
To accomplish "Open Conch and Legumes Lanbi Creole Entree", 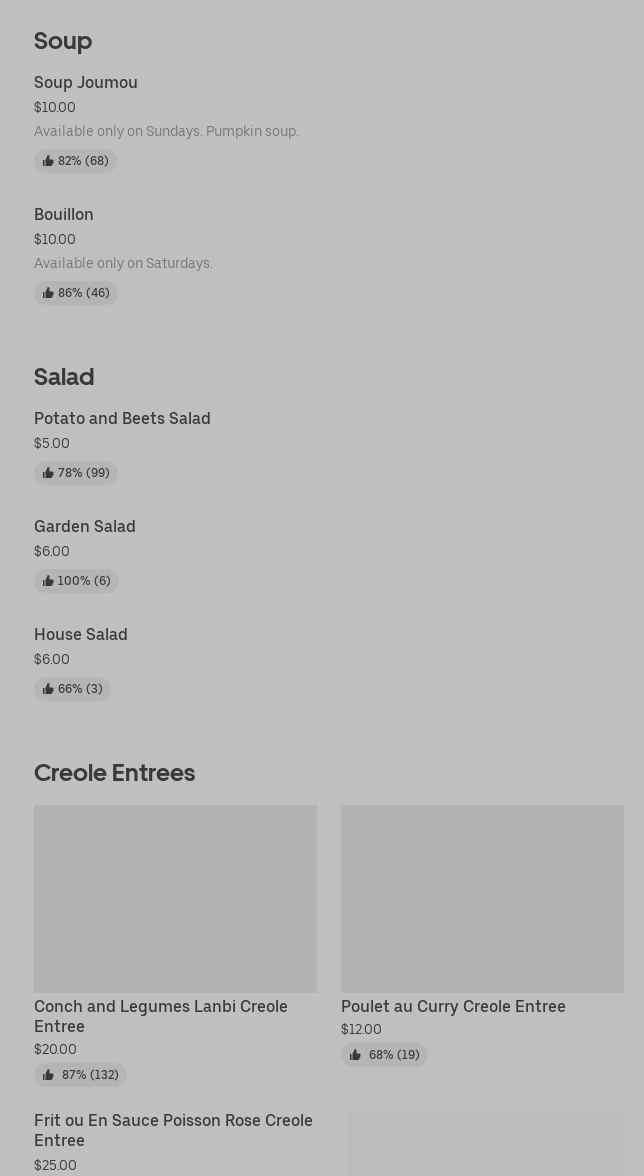I will (175, 900).
